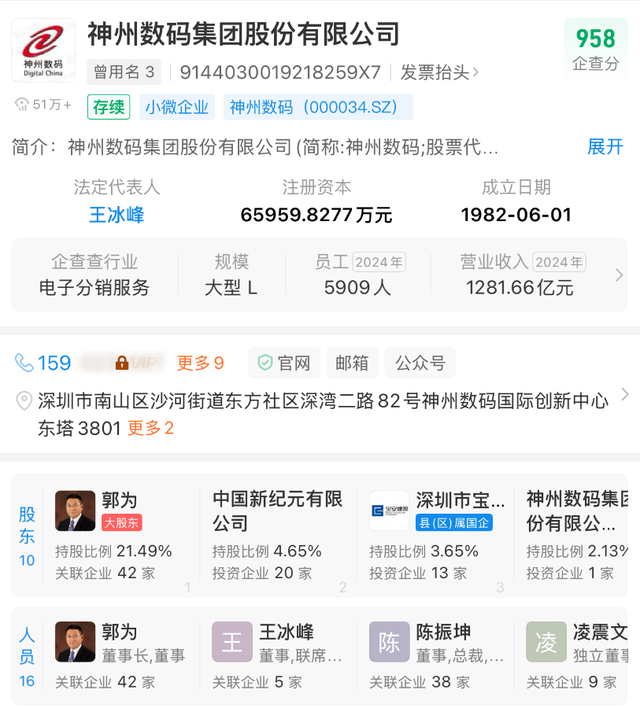Open the 公众号 official account
This screenshot has width=640, height=708.
point(421,363)
